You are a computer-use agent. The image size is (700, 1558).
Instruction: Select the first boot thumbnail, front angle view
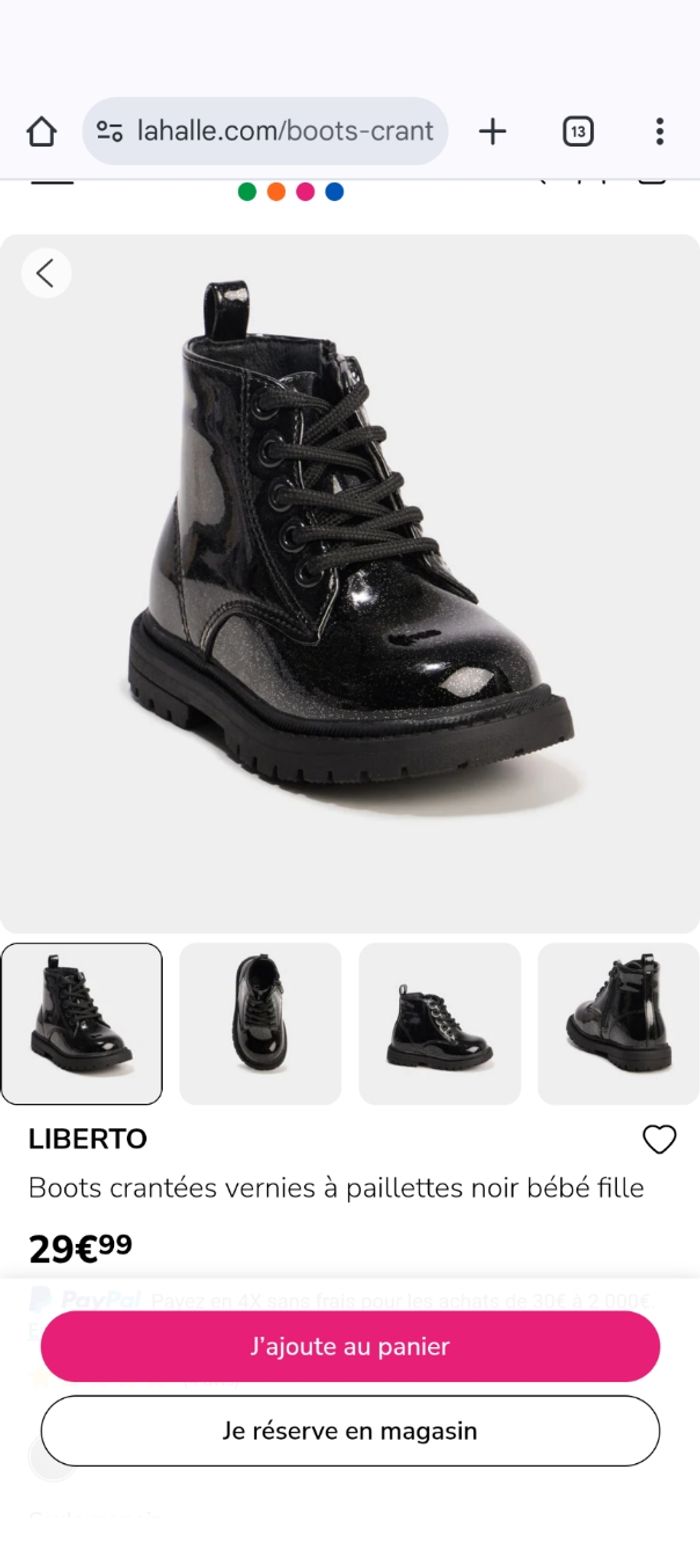pyautogui.click(x=82, y=1023)
